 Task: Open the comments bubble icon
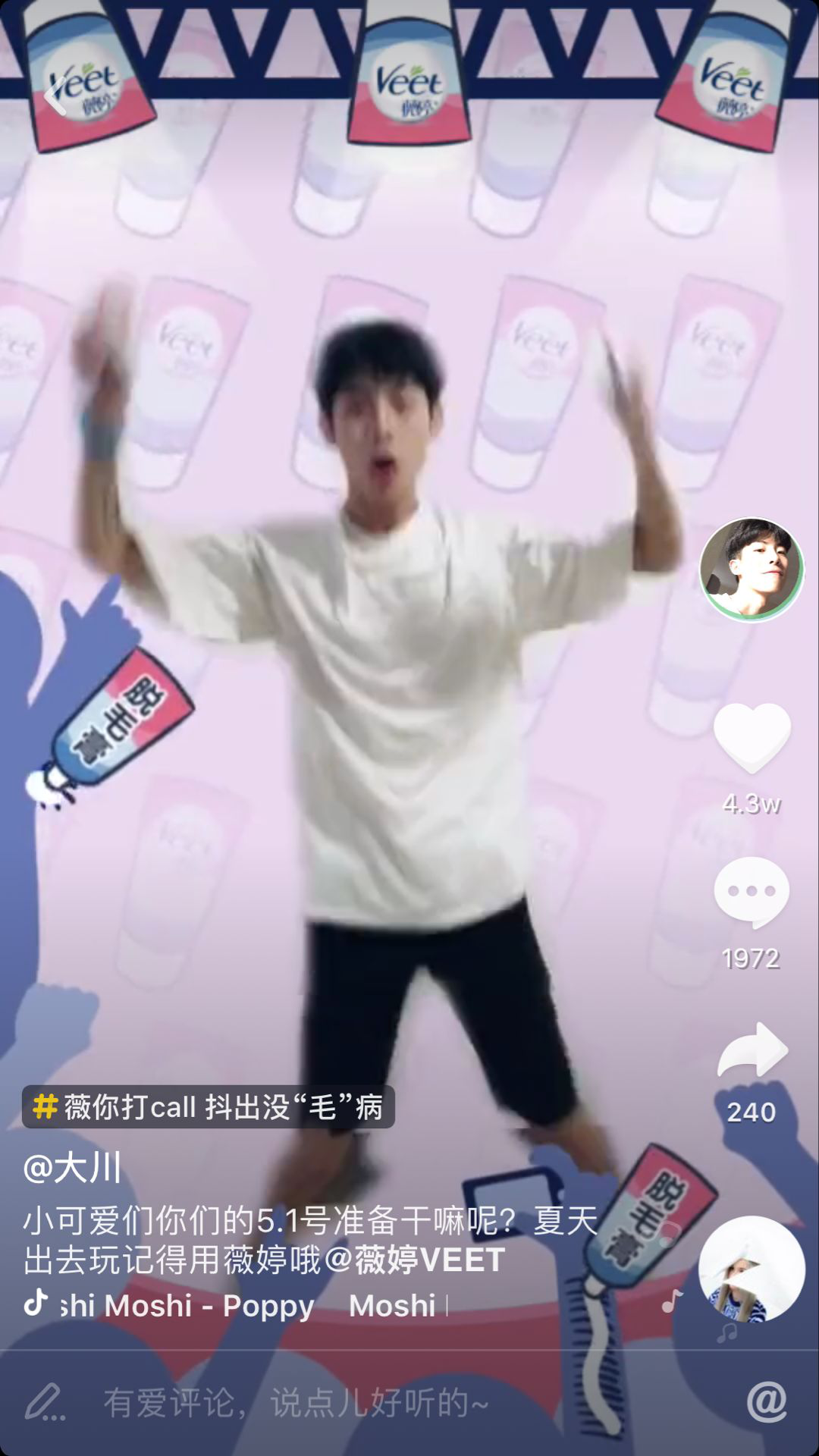(x=752, y=892)
